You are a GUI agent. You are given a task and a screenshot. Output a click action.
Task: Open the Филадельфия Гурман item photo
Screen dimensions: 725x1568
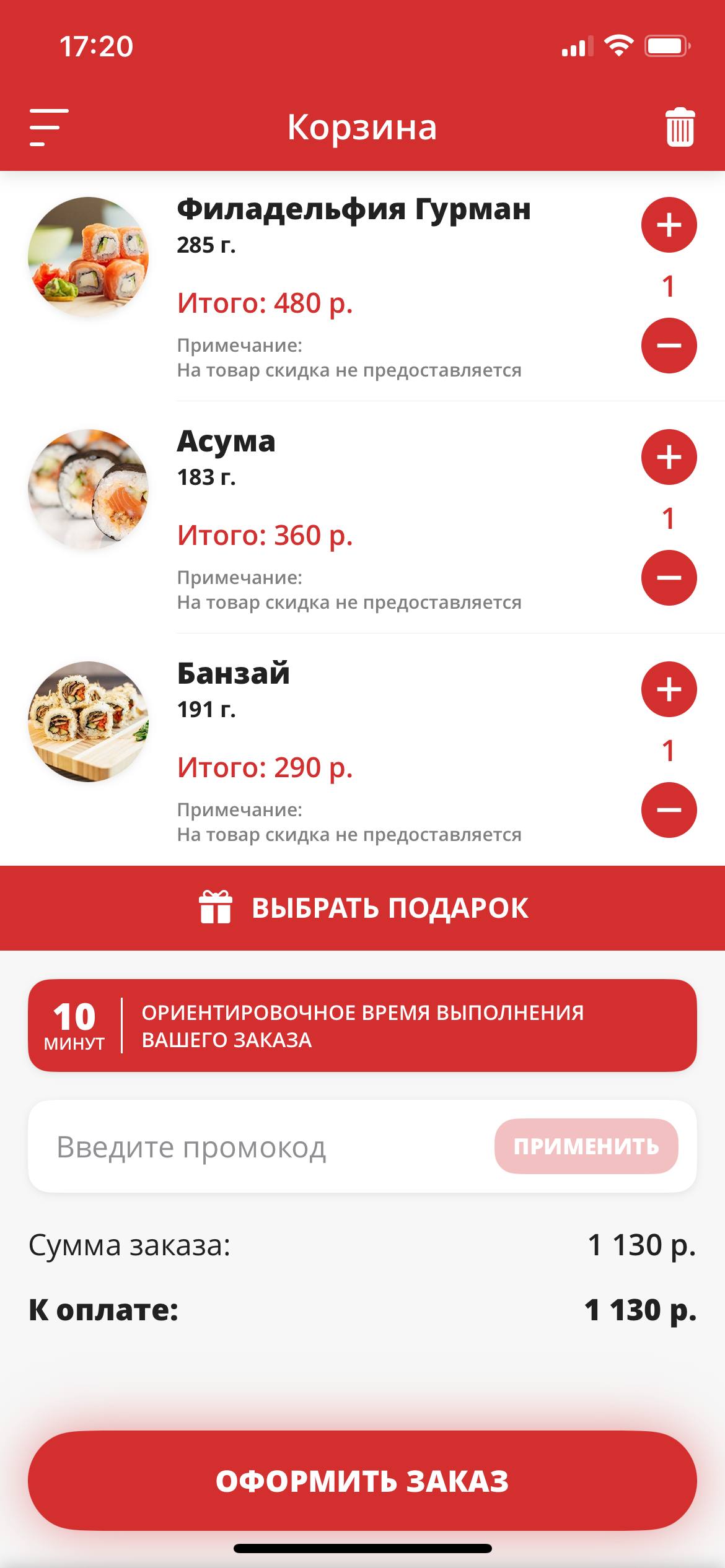tap(88, 257)
